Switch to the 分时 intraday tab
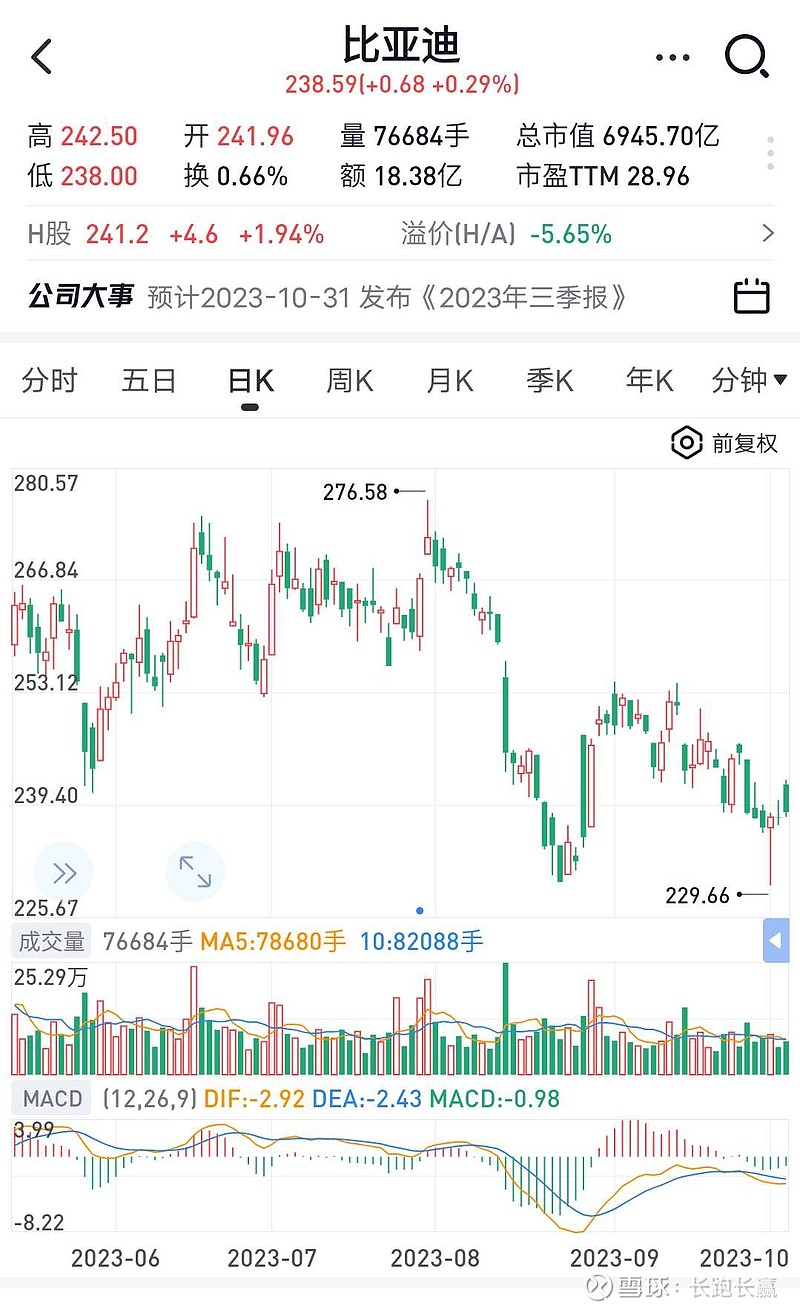 click(49, 381)
